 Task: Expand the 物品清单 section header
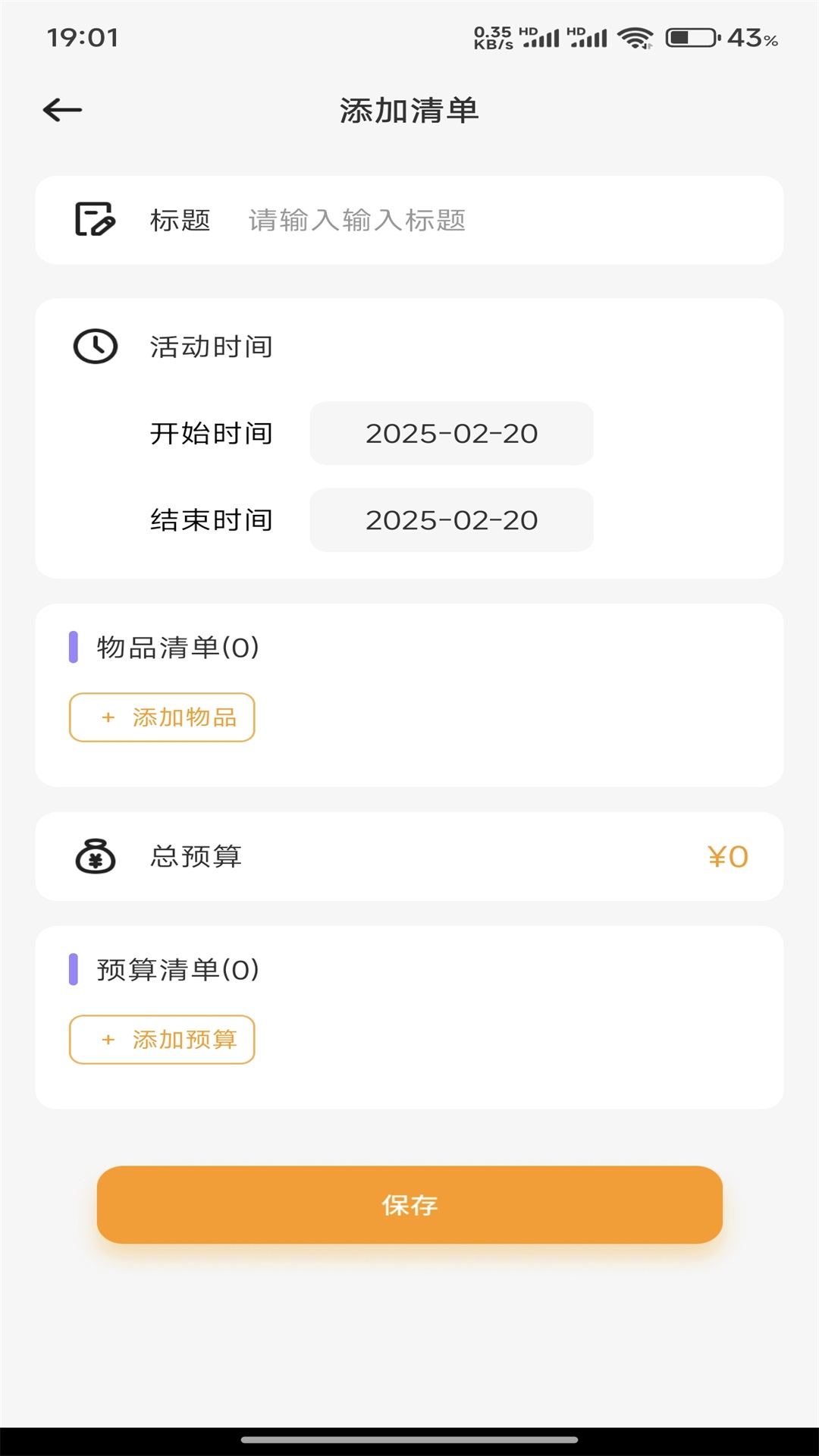174,647
